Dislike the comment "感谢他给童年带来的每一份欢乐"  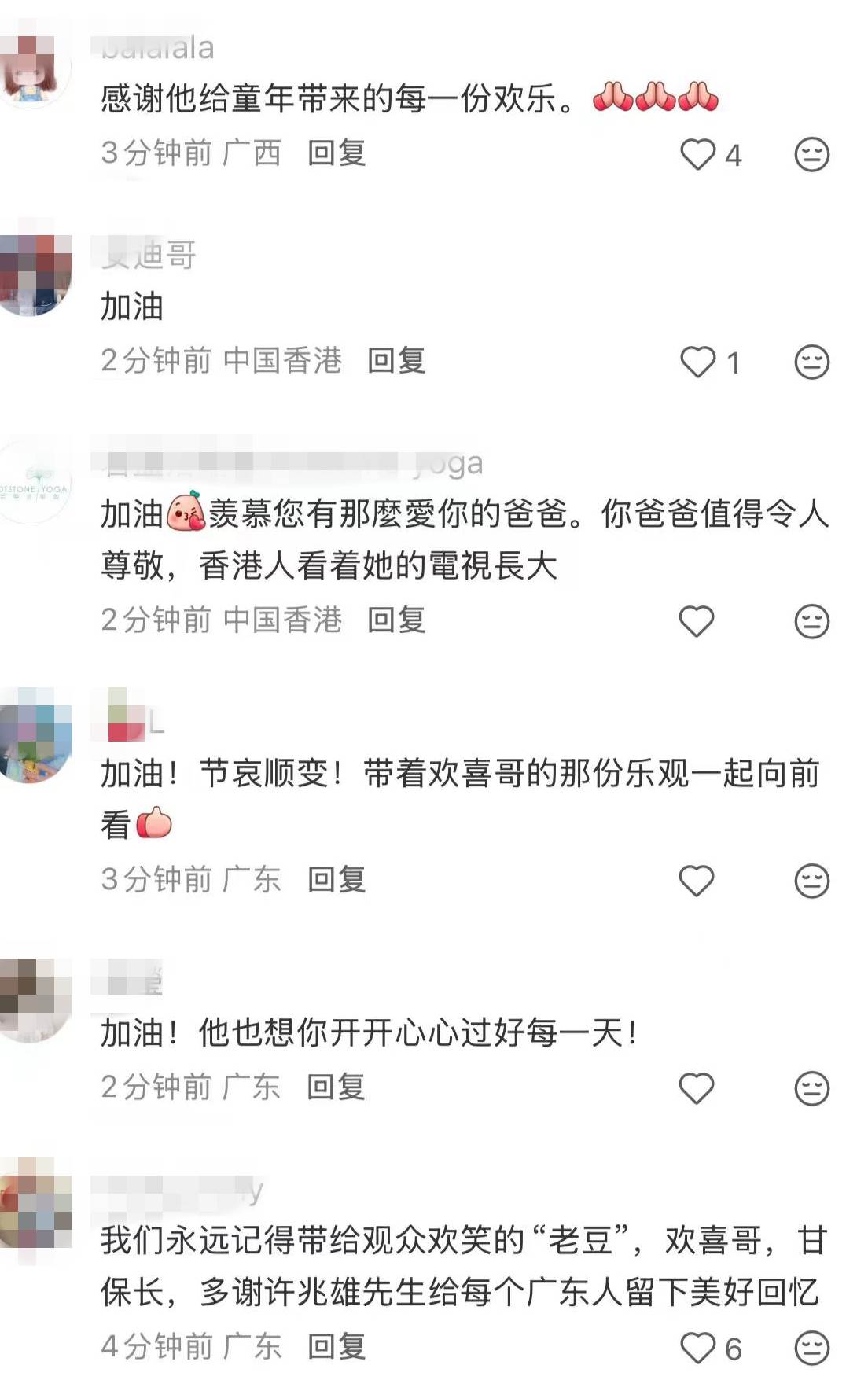pyautogui.click(x=811, y=154)
